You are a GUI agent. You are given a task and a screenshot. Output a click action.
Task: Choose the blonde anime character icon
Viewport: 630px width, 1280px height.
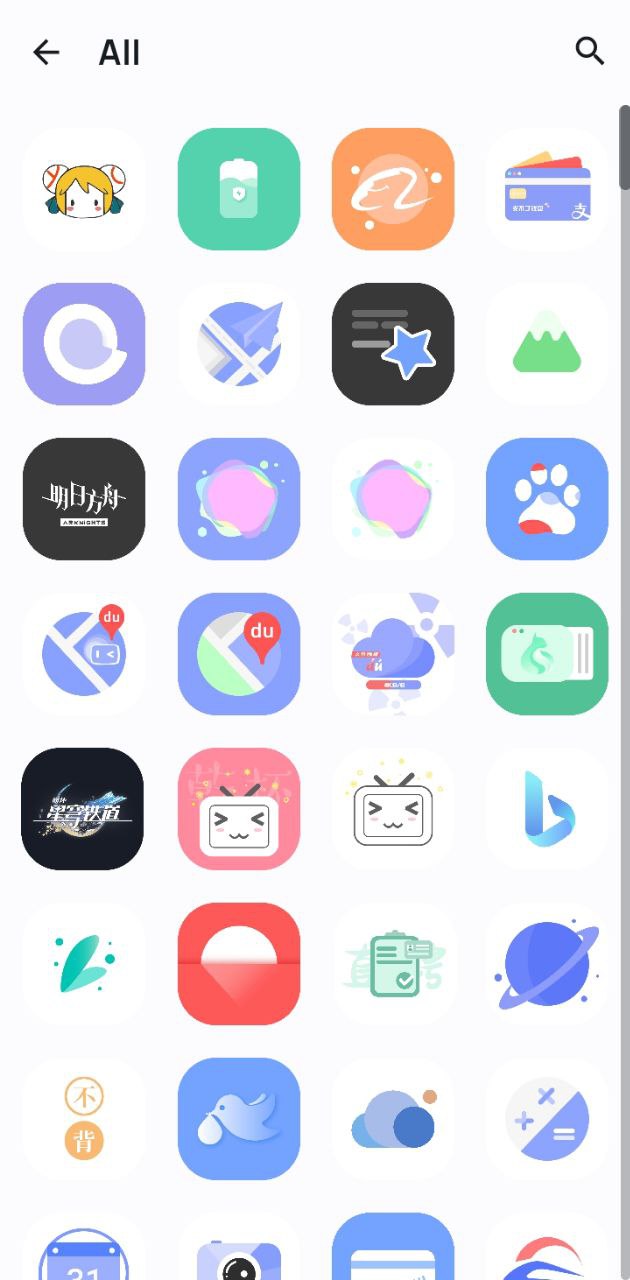pos(84,189)
